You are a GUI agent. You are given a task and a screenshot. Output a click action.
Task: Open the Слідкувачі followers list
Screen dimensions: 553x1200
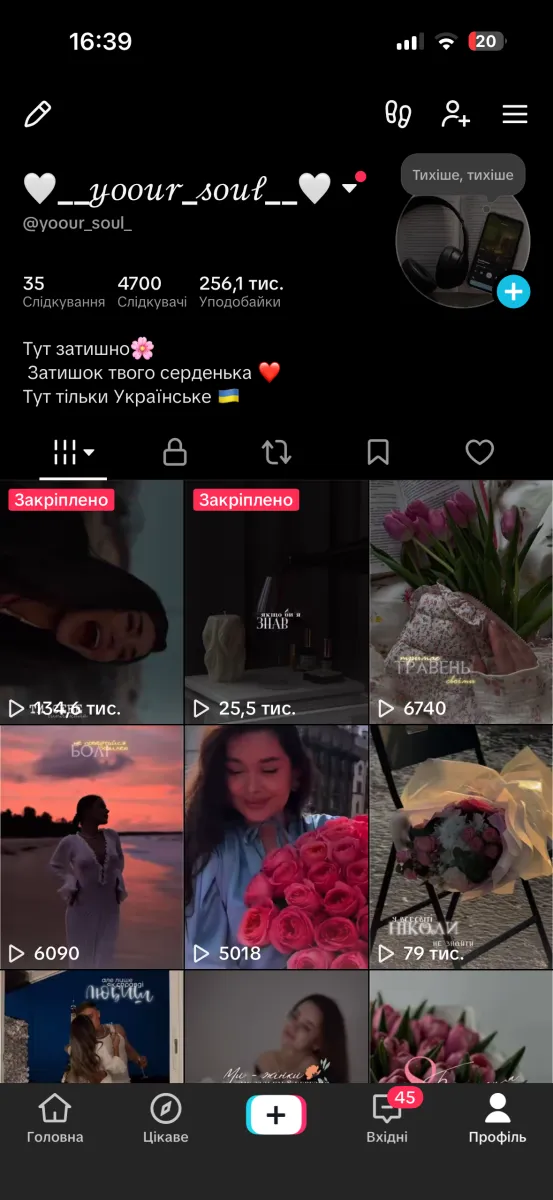152,292
